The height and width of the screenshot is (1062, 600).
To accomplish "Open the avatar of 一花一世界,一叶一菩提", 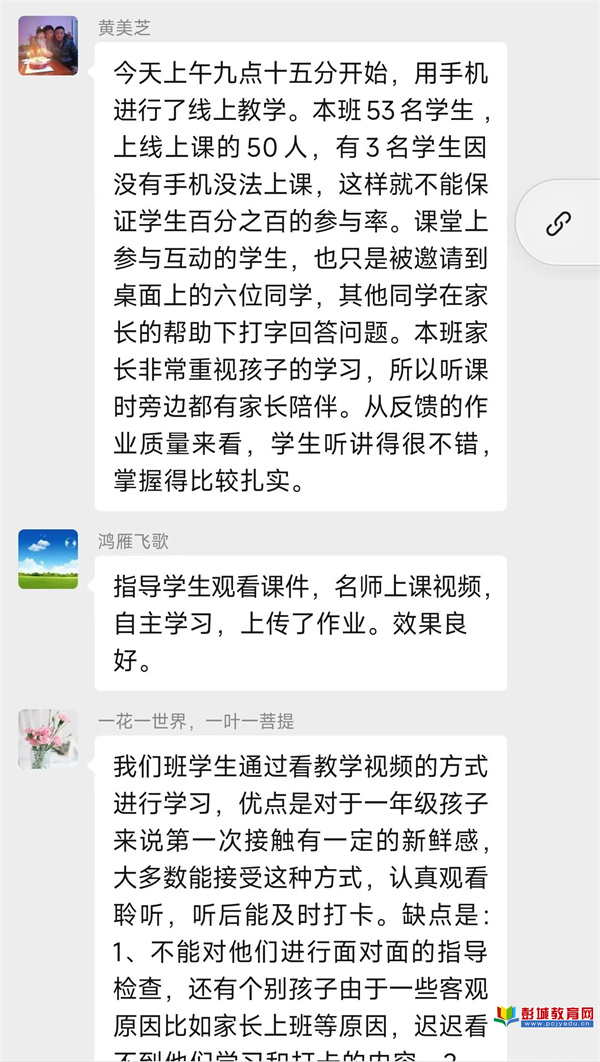I will 48,739.
